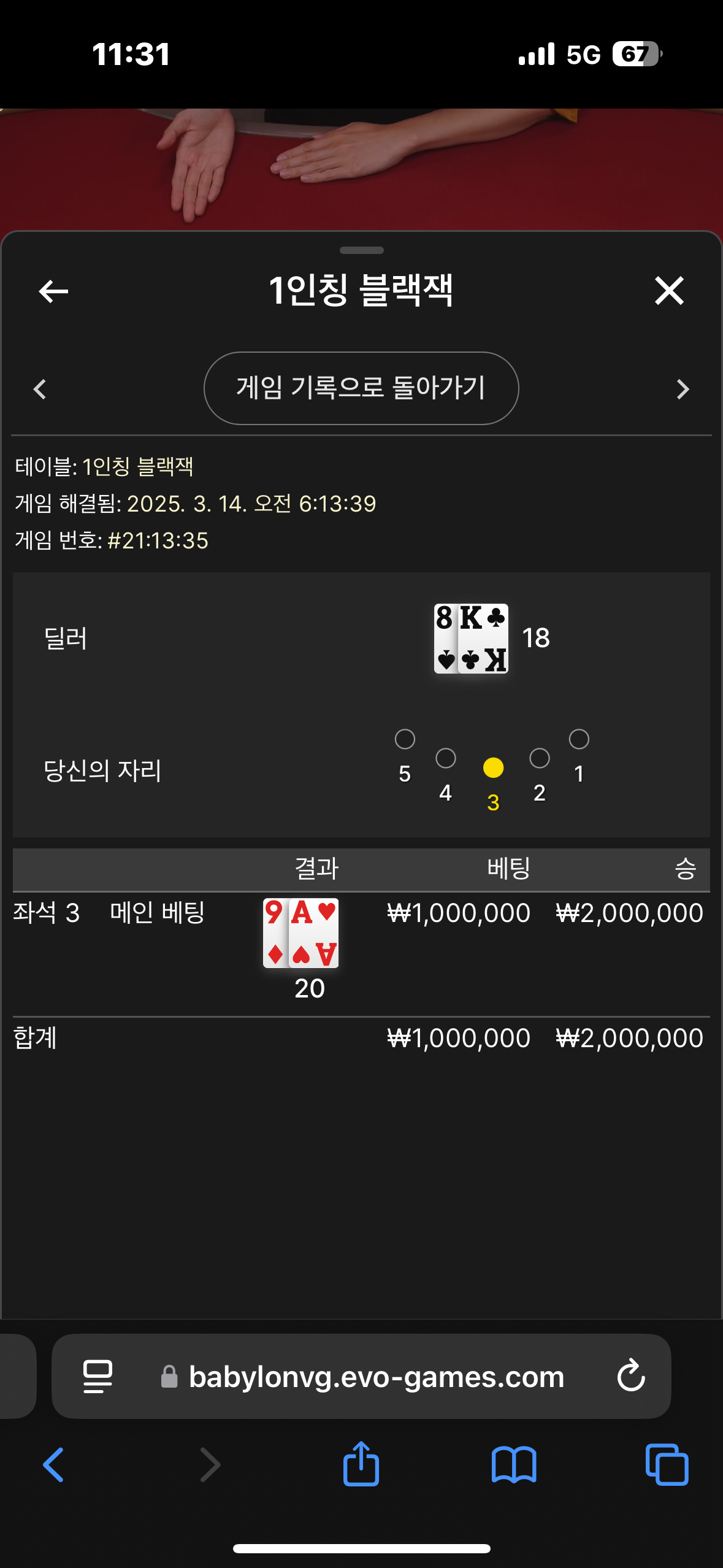Close the 1인칭 블랙잭 panel
723x1568 pixels.
pyautogui.click(x=669, y=291)
